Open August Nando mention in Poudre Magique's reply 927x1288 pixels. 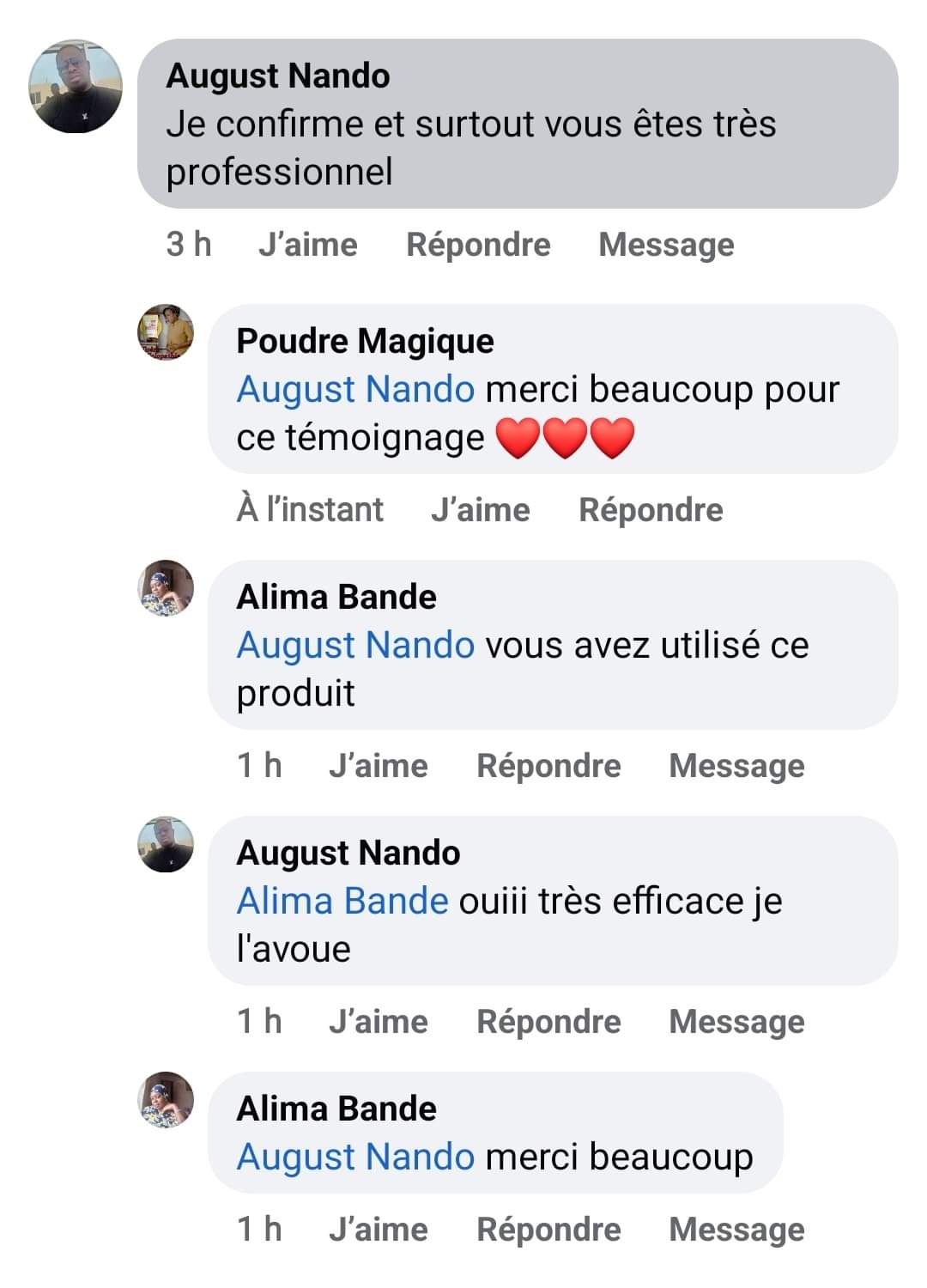(x=355, y=390)
